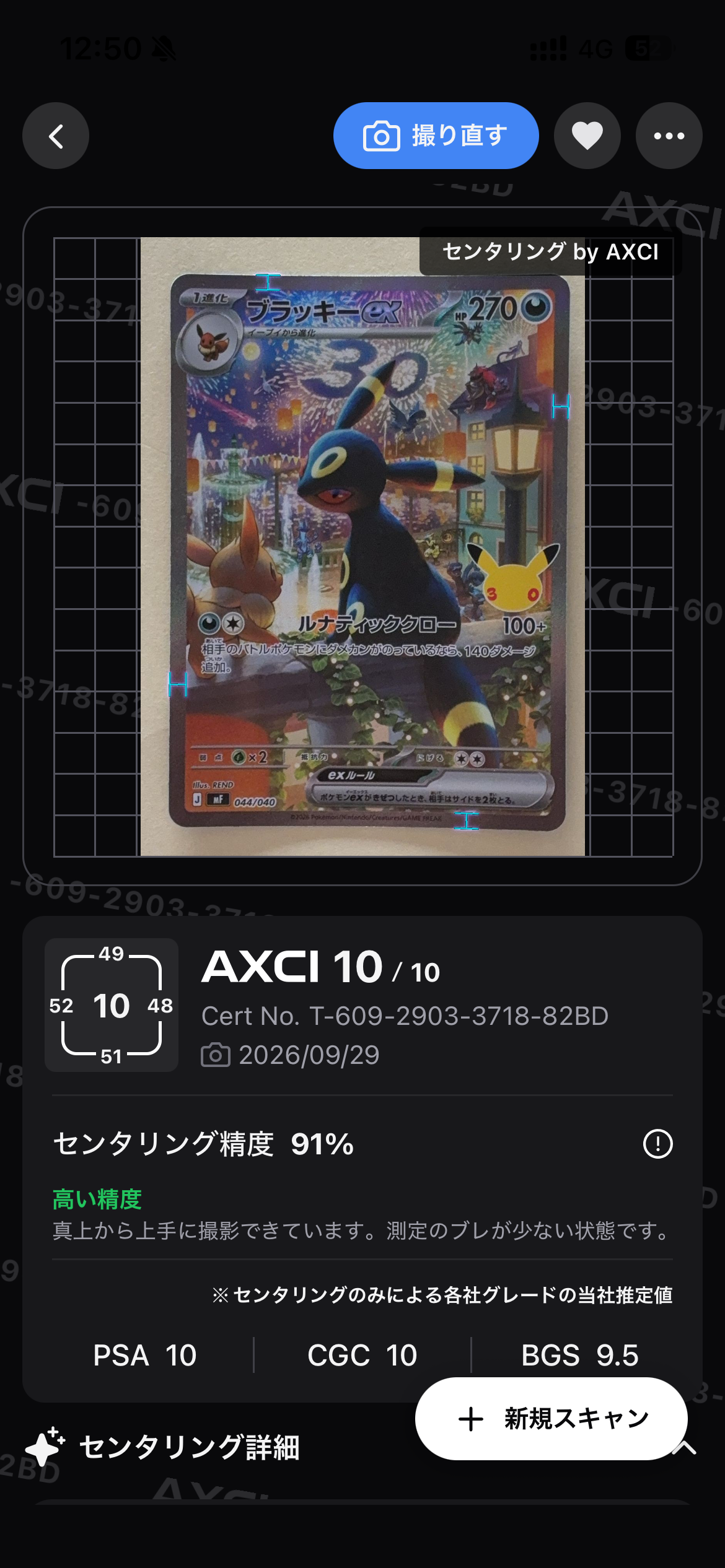Tap 撮り直す to retake the photo

pos(436,136)
